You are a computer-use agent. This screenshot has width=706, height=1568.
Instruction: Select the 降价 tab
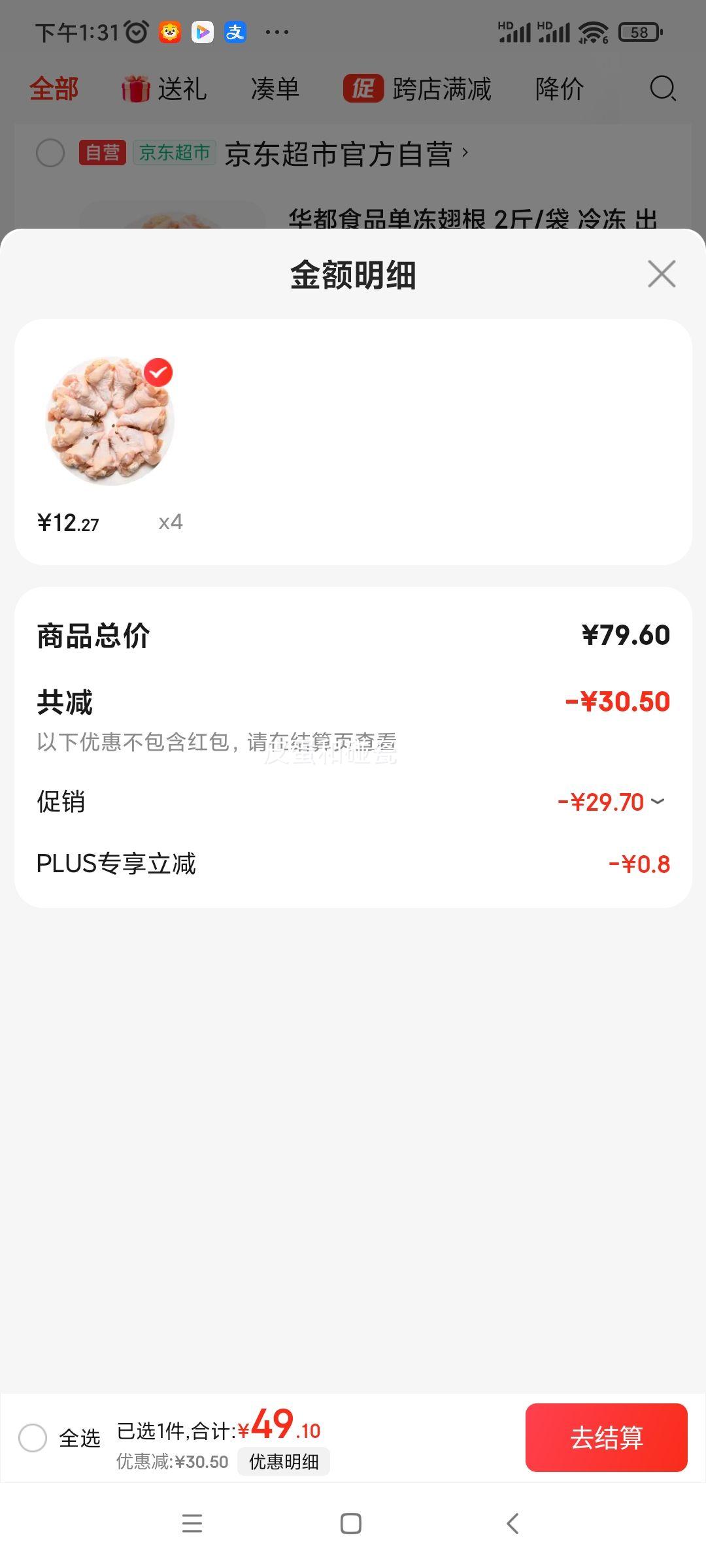pyautogui.click(x=560, y=89)
